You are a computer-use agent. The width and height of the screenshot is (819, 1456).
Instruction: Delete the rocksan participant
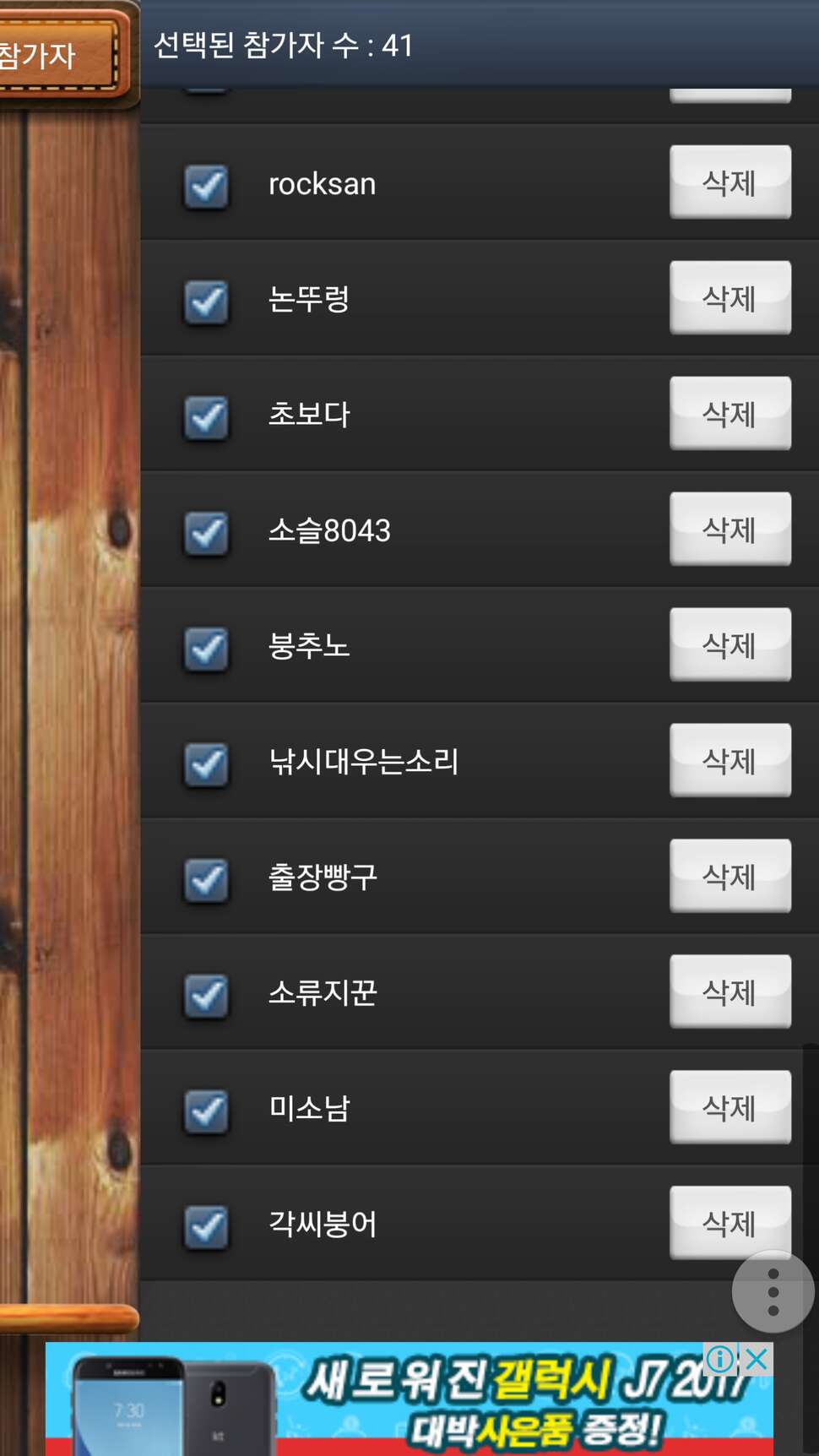[x=730, y=182]
